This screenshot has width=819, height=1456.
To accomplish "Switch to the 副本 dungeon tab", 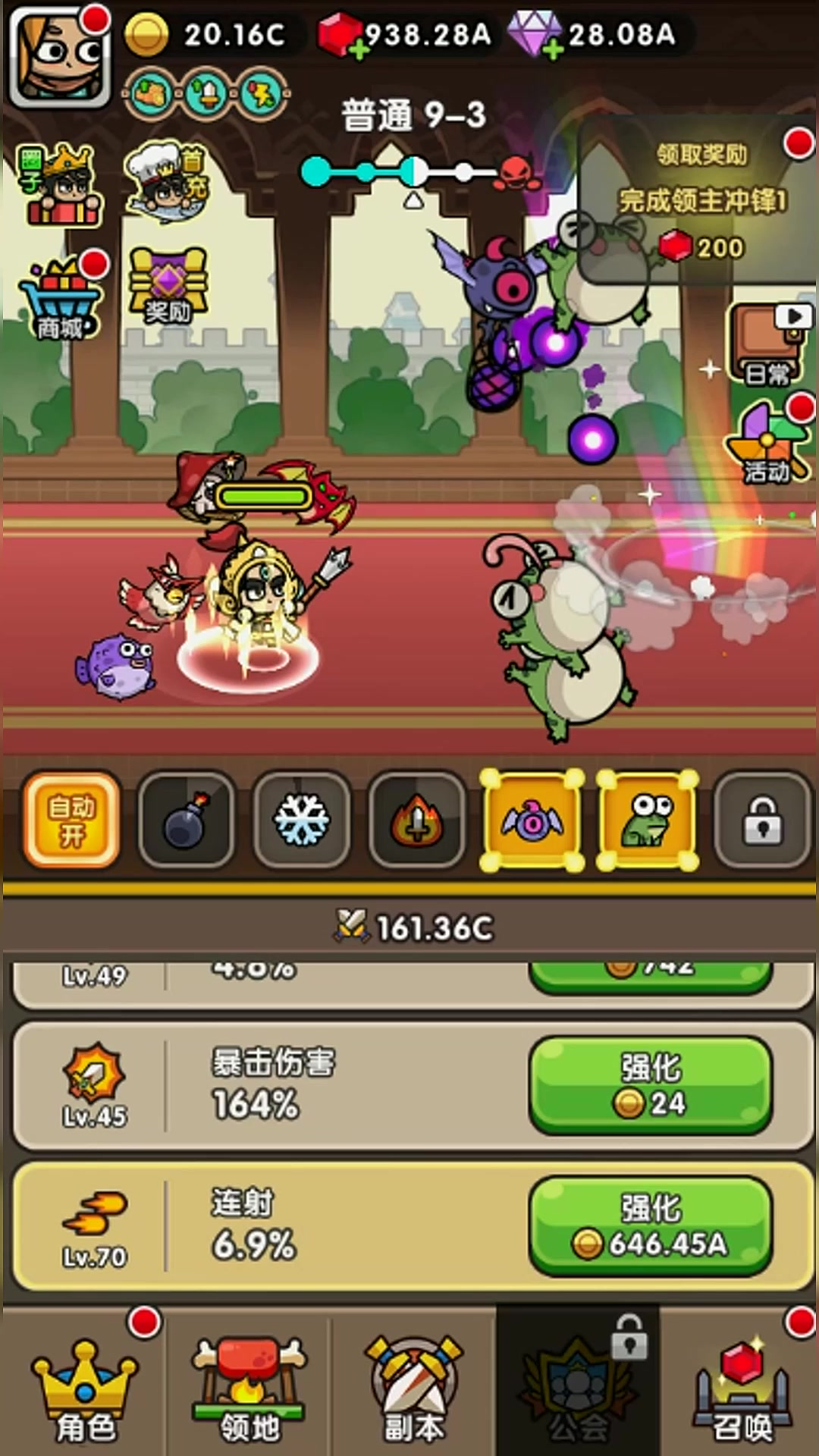I will click(413, 1388).
